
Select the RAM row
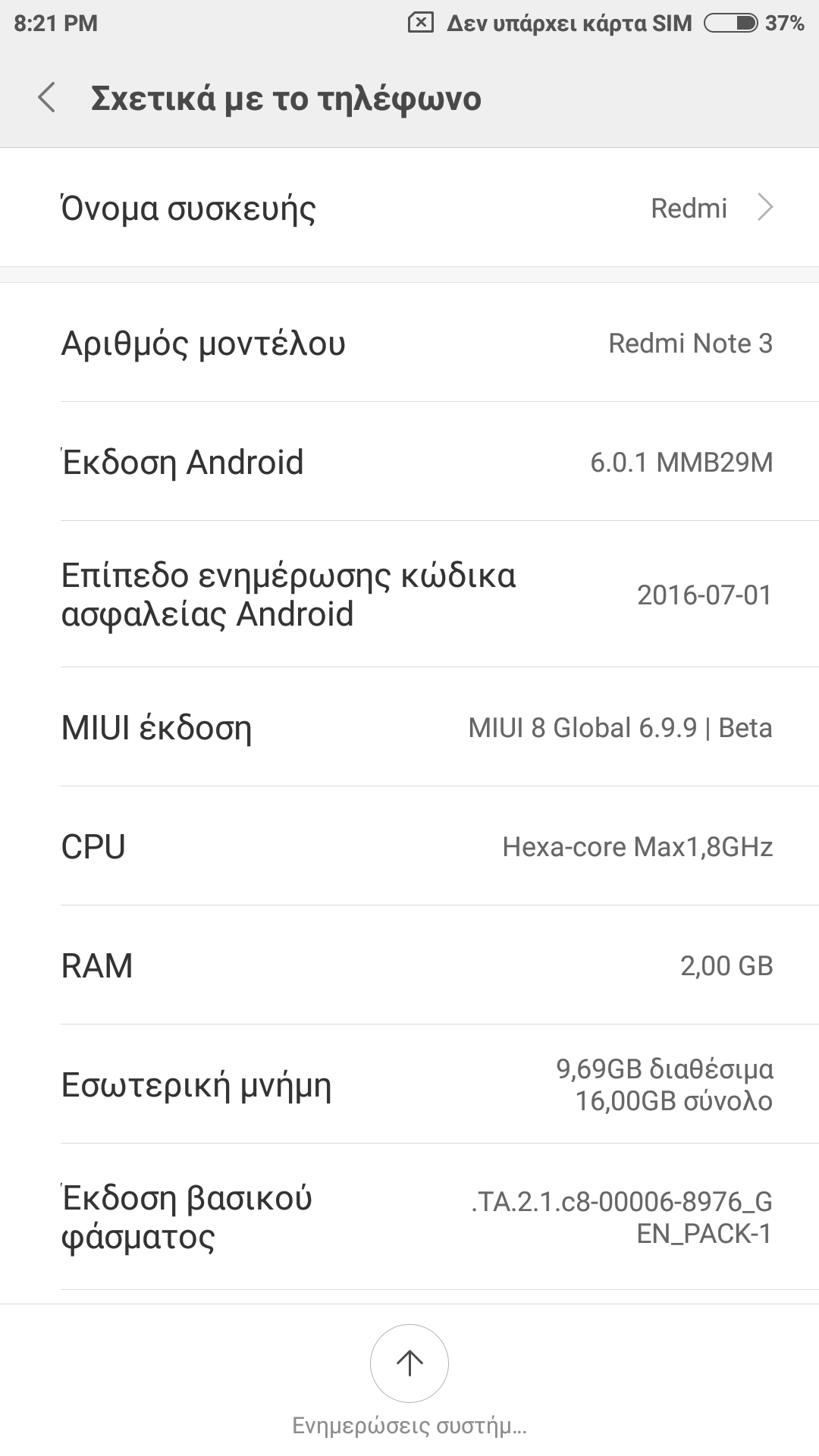point(409,965)
